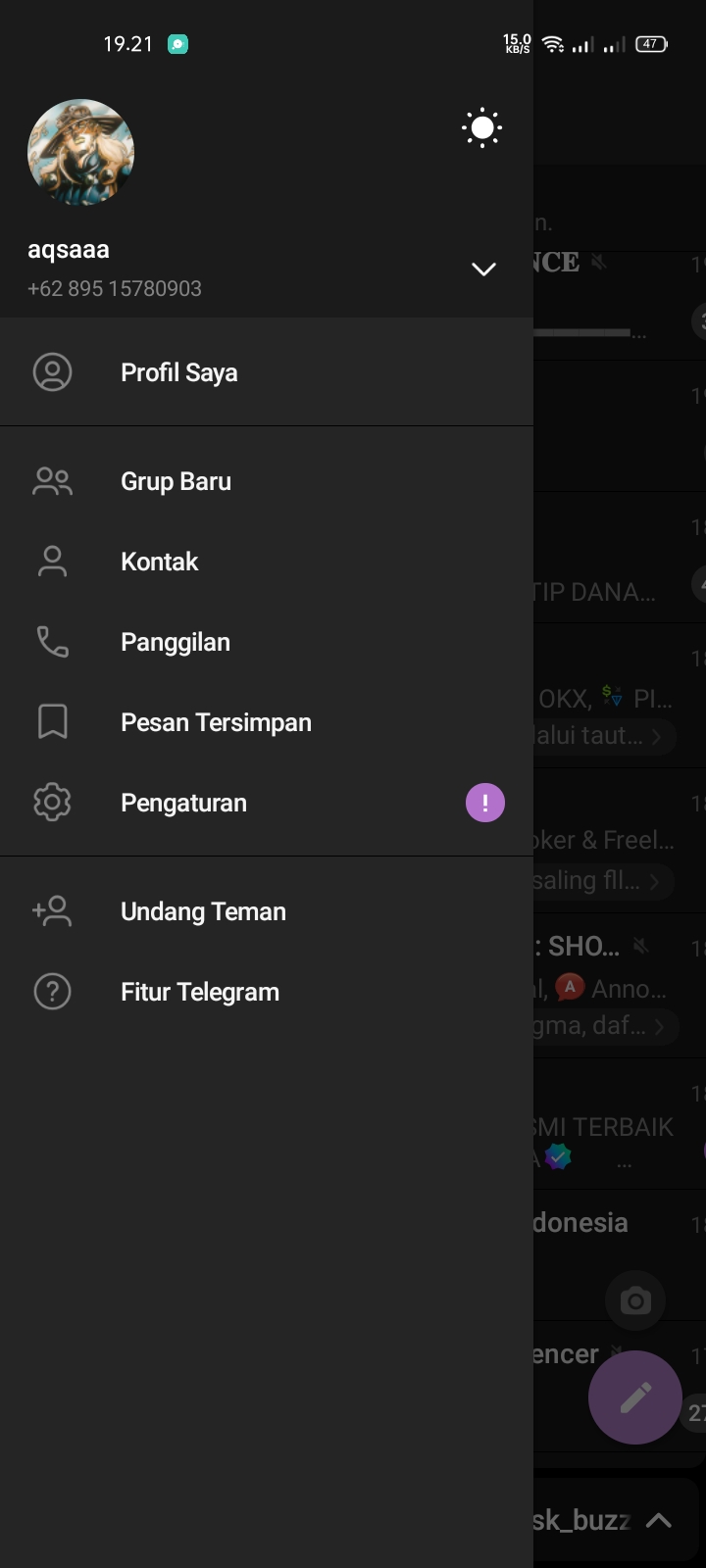Create a Grup Baru
The image size is (706, 1568).
pyautogui.click(x=176, y=481)
